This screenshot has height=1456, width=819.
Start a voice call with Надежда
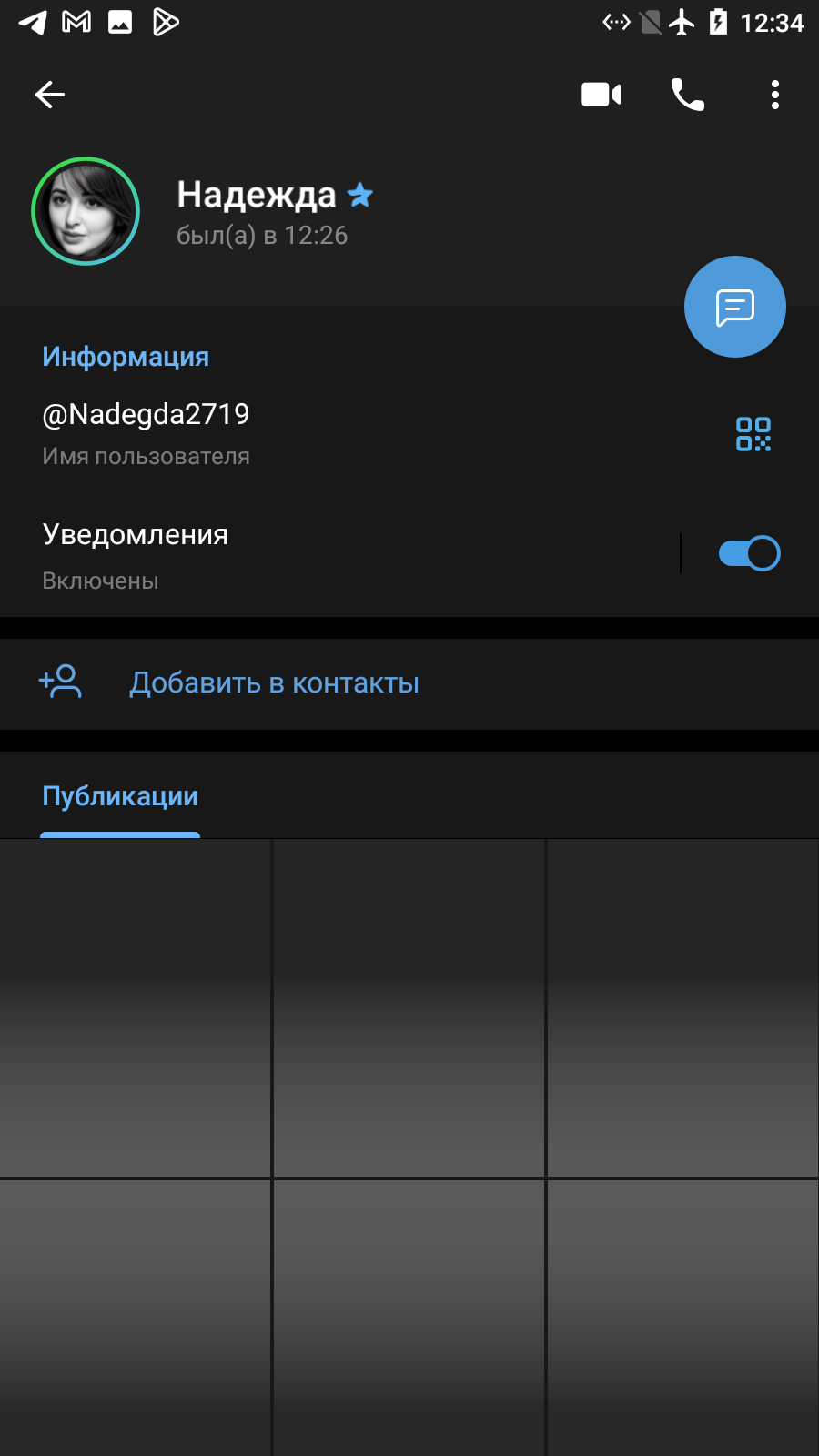point(688,95)
